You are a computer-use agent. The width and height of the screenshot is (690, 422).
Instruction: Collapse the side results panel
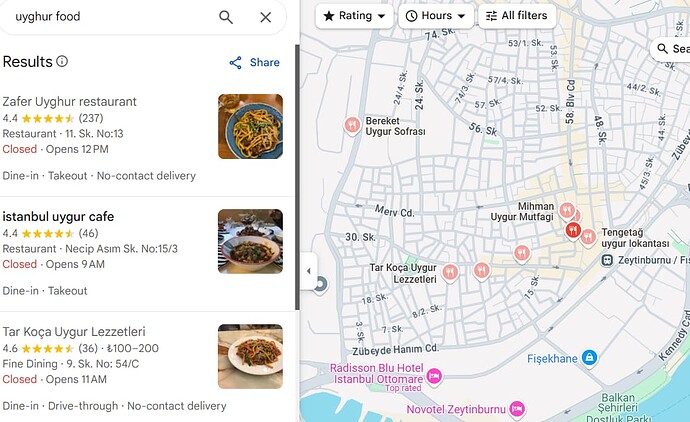pos(309,270)
